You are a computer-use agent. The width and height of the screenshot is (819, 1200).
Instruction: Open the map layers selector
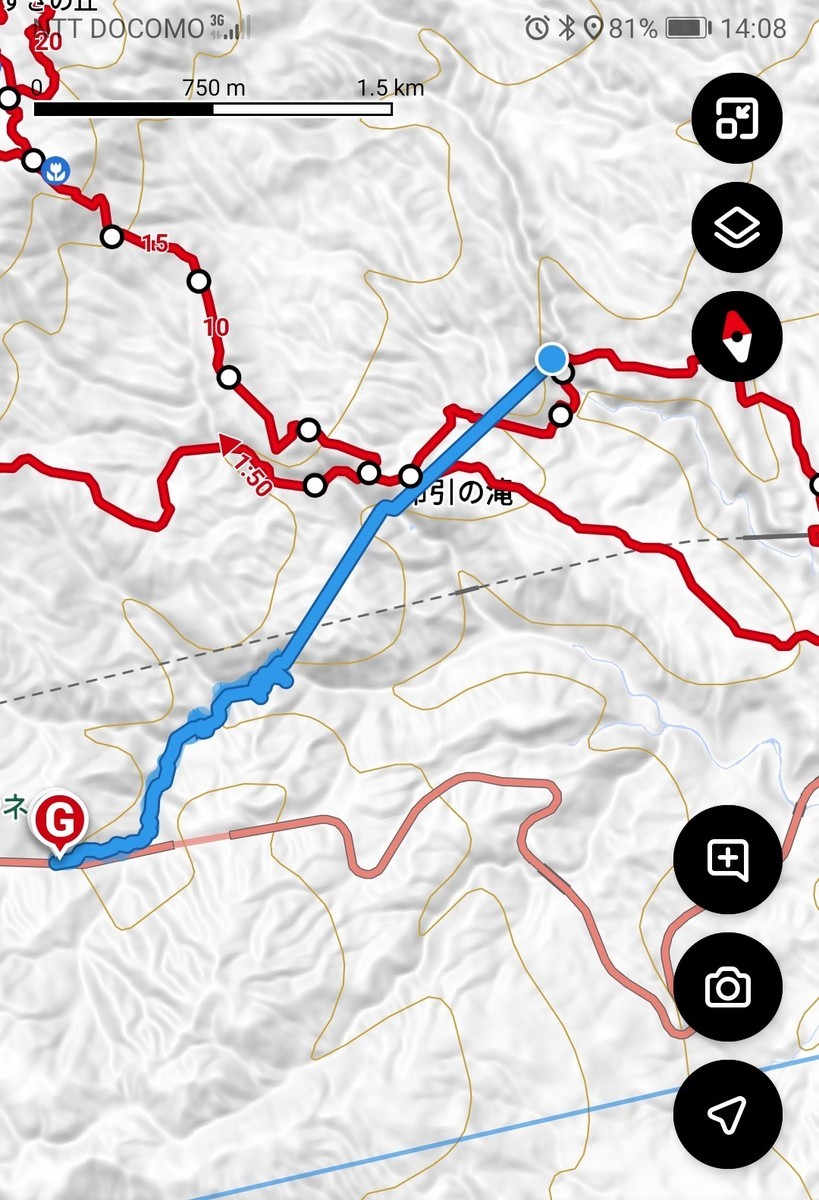(x=737, y=229)
